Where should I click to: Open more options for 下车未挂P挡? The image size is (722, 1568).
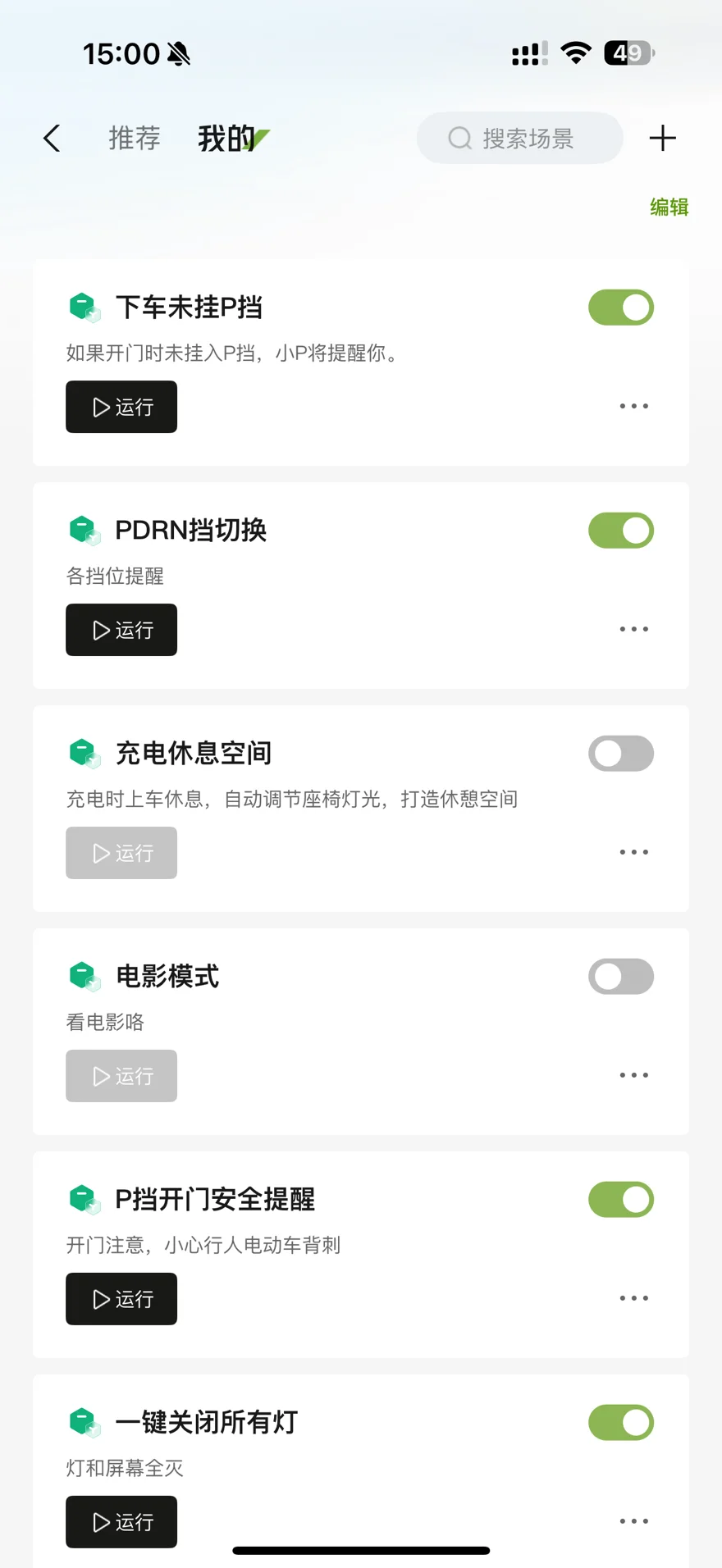click(633, 407)
